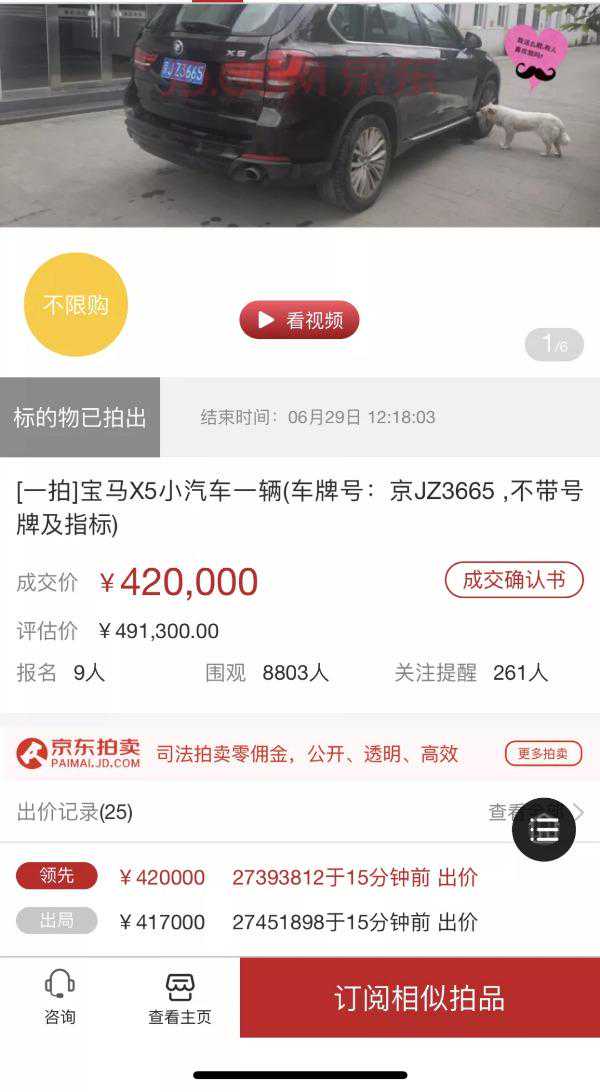
Task: Tap 更多拍卖 on the JD auction banner
Action: pos(542,754)
